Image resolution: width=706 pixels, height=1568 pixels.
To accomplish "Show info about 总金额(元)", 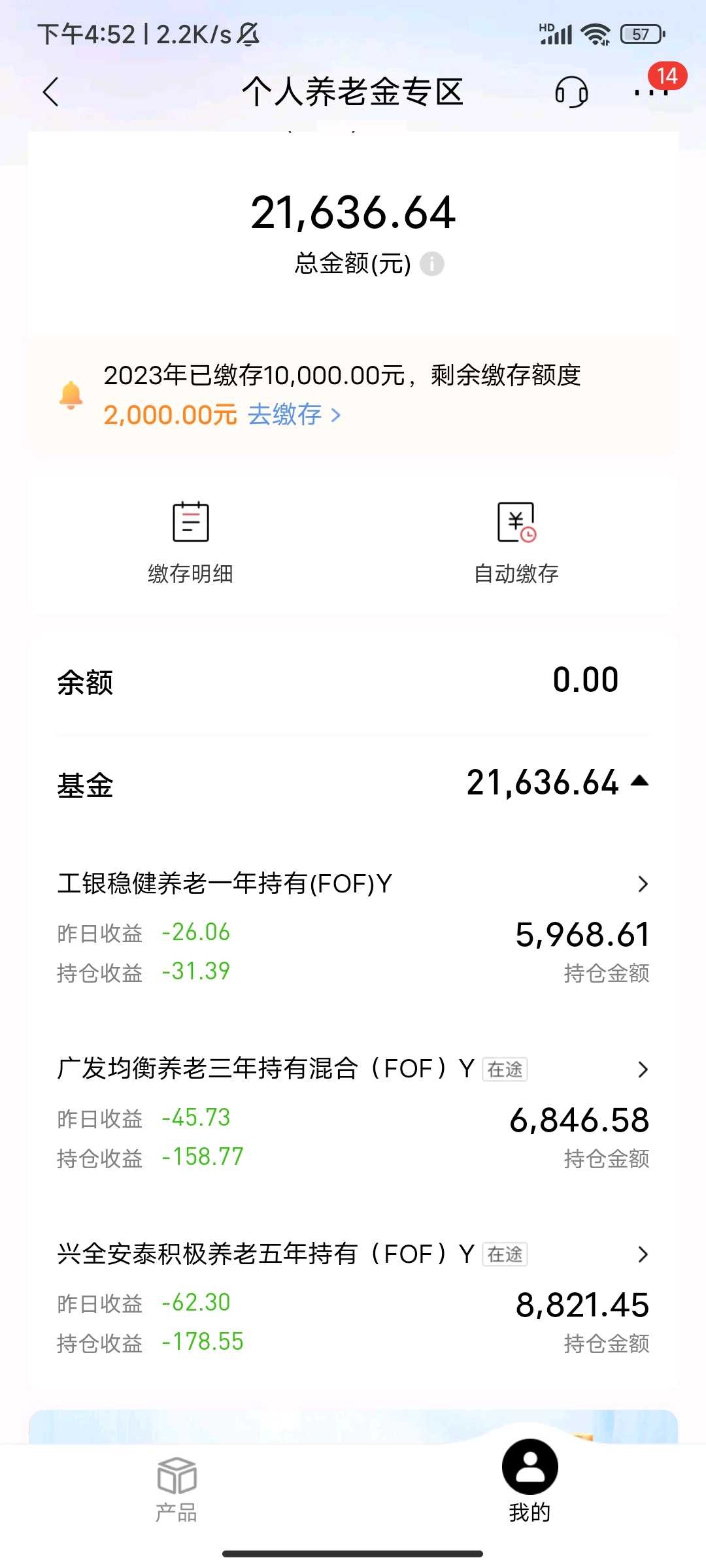I will [x=432, y=265].
